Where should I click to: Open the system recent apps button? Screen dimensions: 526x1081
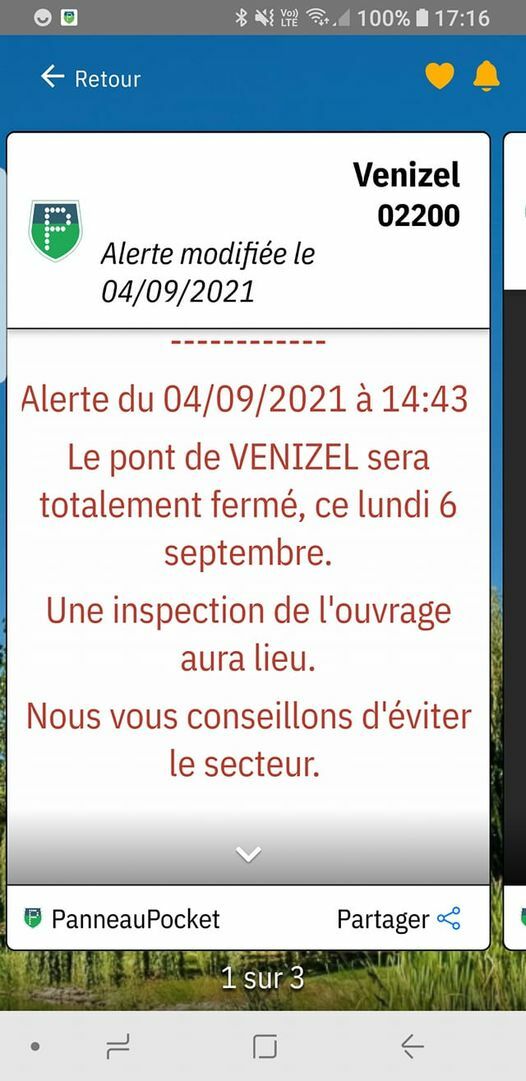tap(119, 1047)
